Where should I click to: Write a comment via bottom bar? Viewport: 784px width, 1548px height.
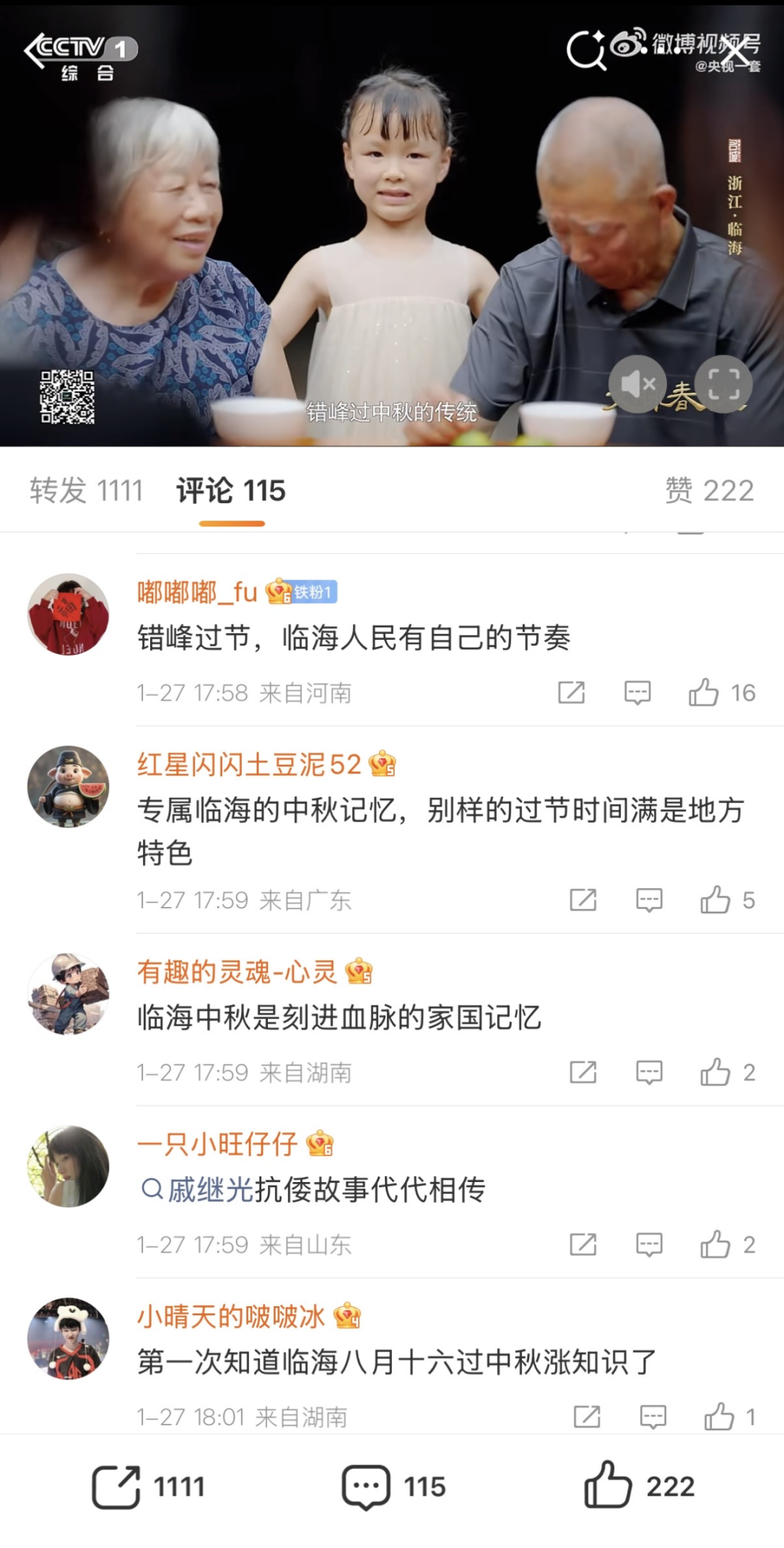click(x=366, y=1487)
